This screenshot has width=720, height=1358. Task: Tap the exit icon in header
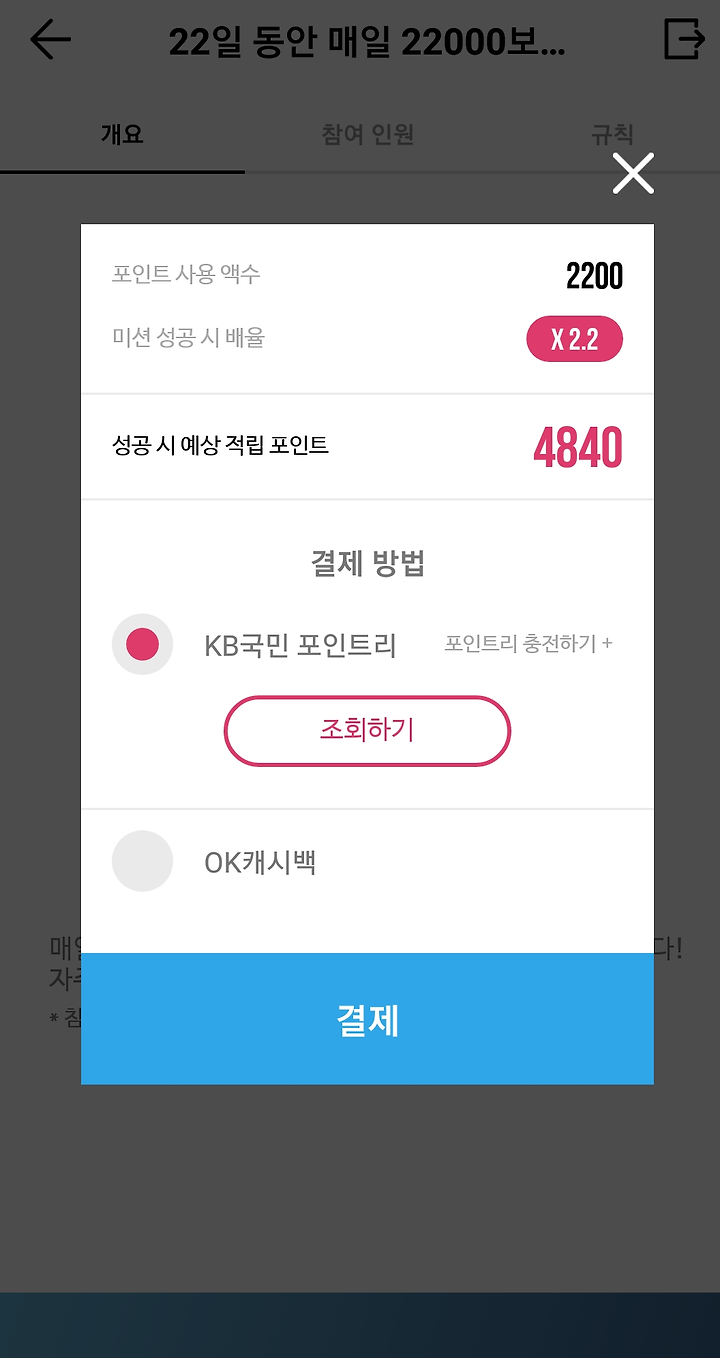click(x=684, y=40)
